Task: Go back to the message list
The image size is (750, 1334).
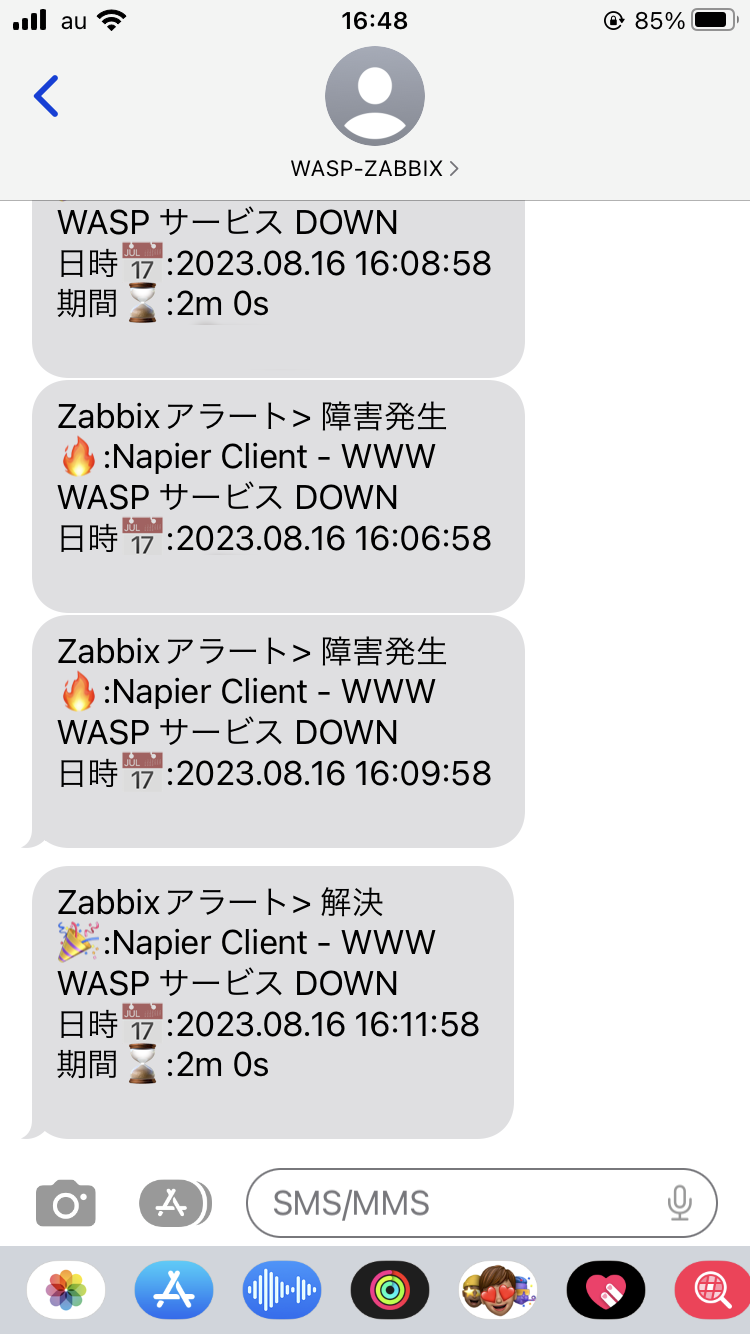Action: [46, 96]
